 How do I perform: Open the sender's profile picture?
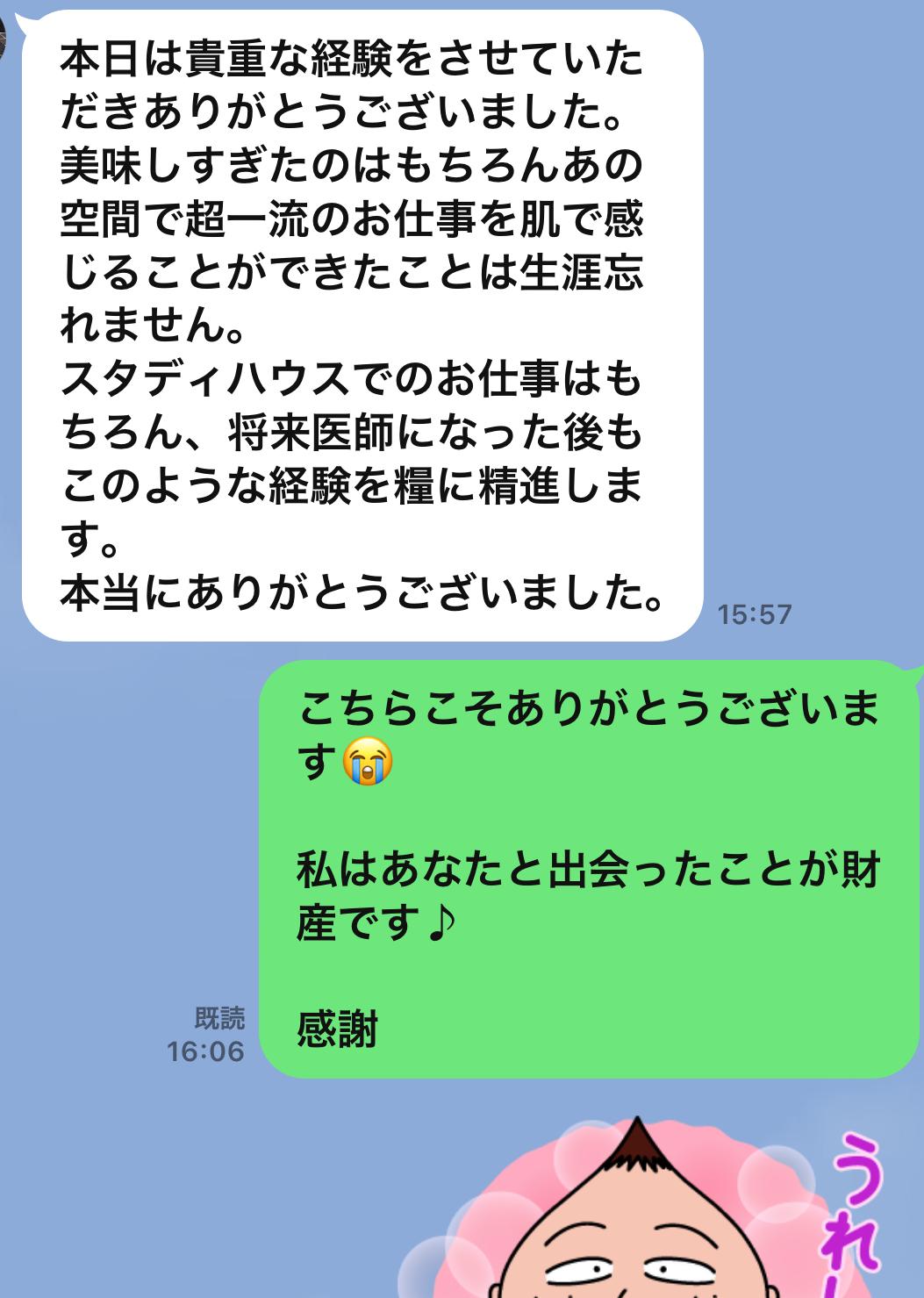click(x=3, y=39)
